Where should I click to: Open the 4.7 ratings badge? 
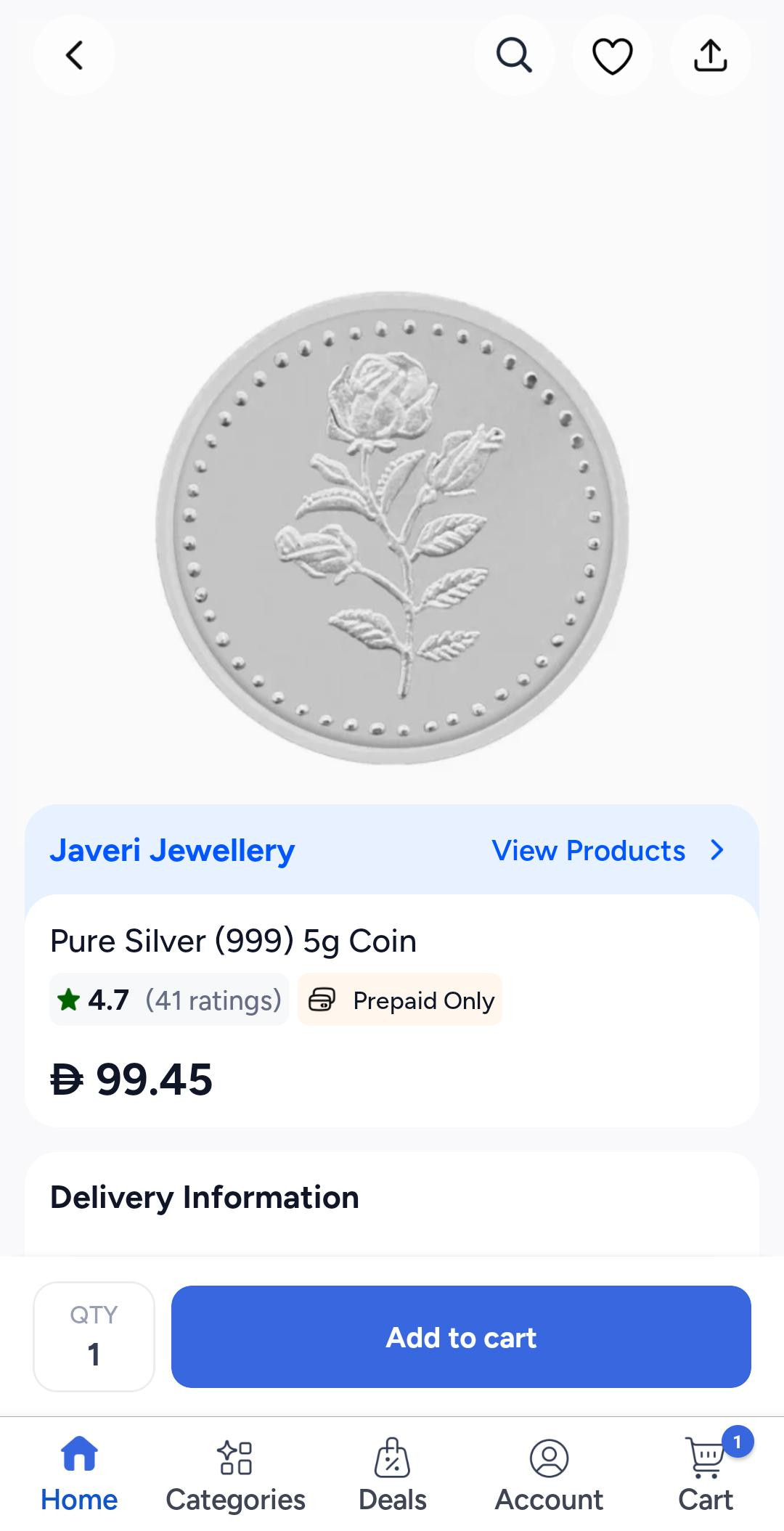(x=169, y=1000)
